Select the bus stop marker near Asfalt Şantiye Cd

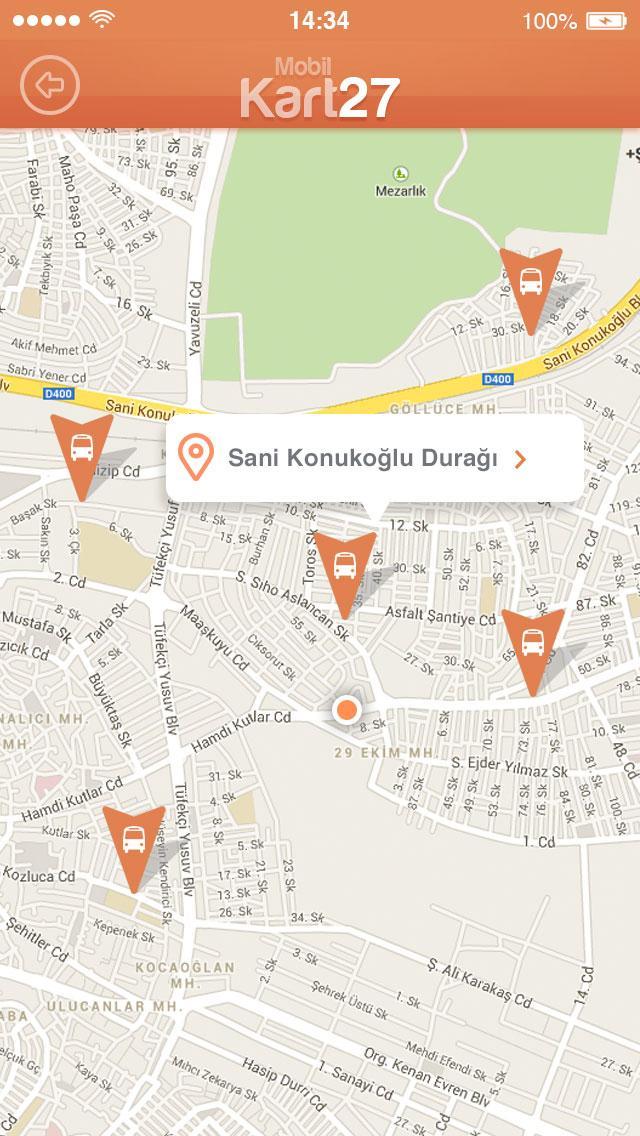[x=532, y=643]
